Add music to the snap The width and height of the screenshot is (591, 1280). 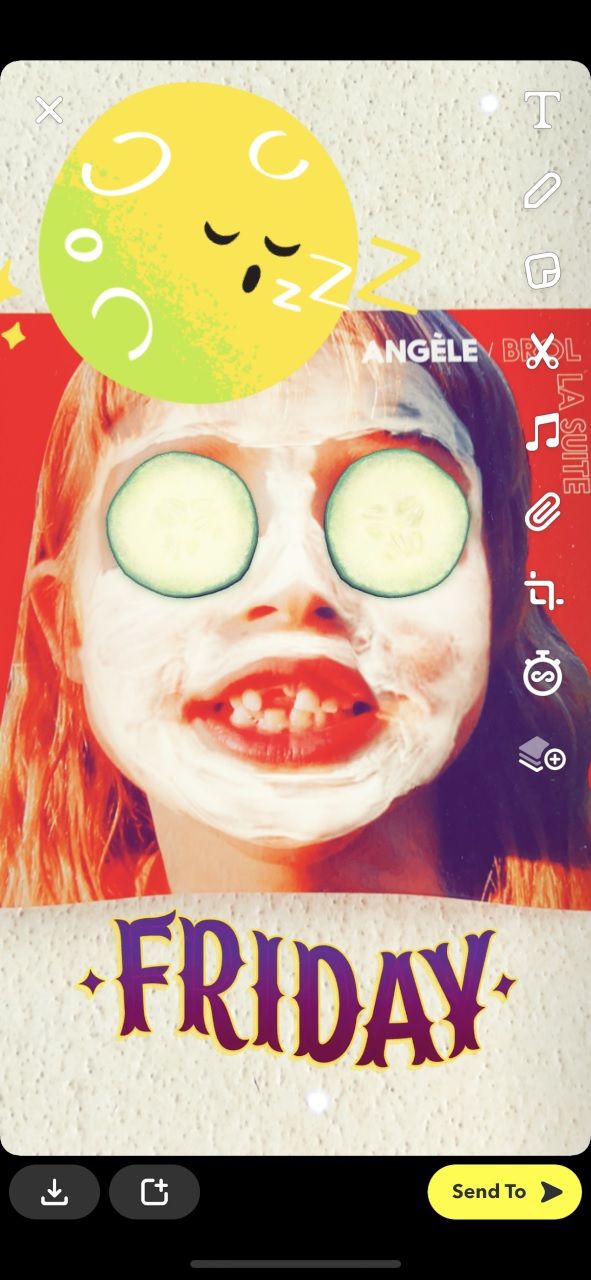[542, 433]
